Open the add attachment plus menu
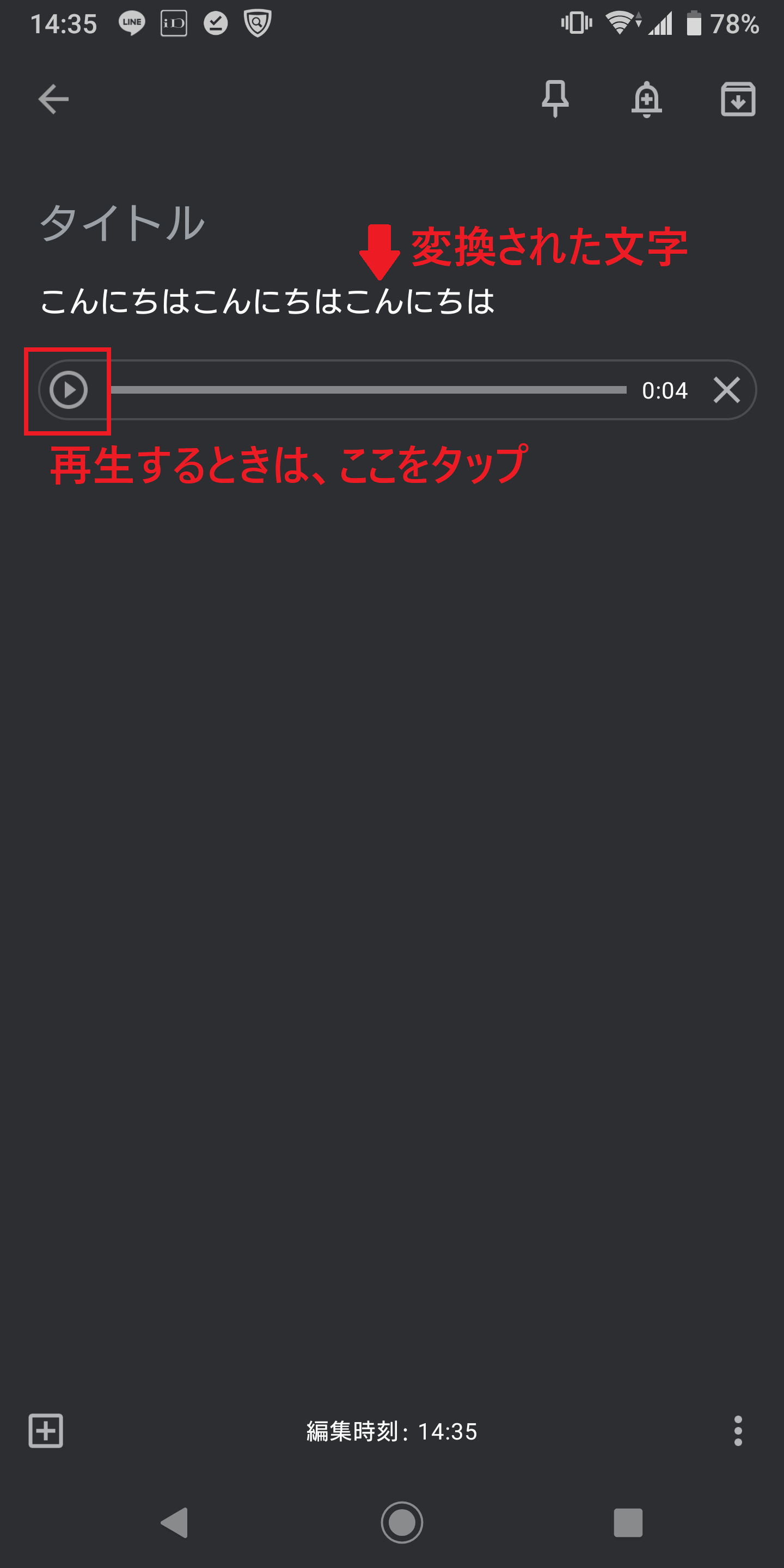784x1568 pixels. point(46,1430)
